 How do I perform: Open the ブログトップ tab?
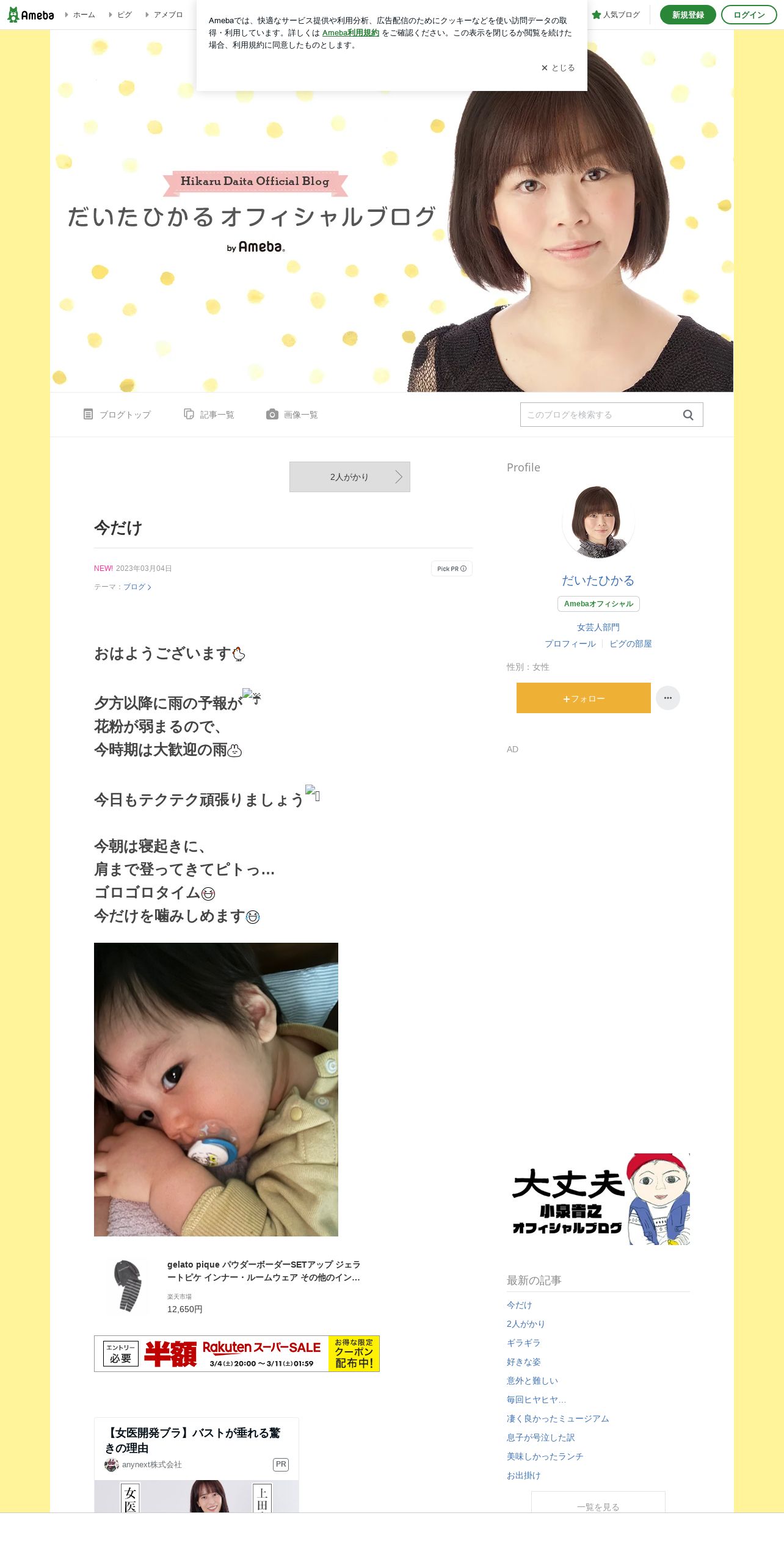pyautogui.click(x=117, y=415)
